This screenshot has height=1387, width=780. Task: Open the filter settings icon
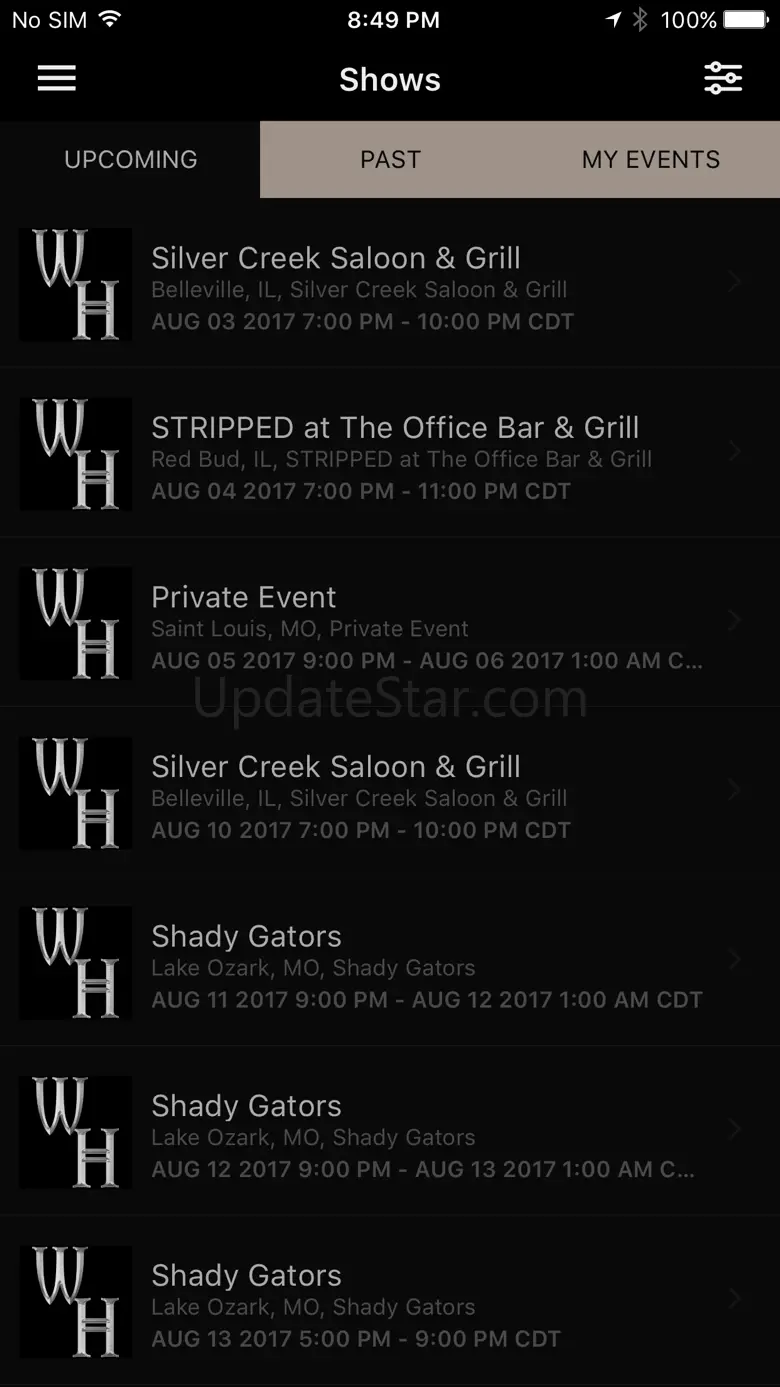[x=722, y=79]
